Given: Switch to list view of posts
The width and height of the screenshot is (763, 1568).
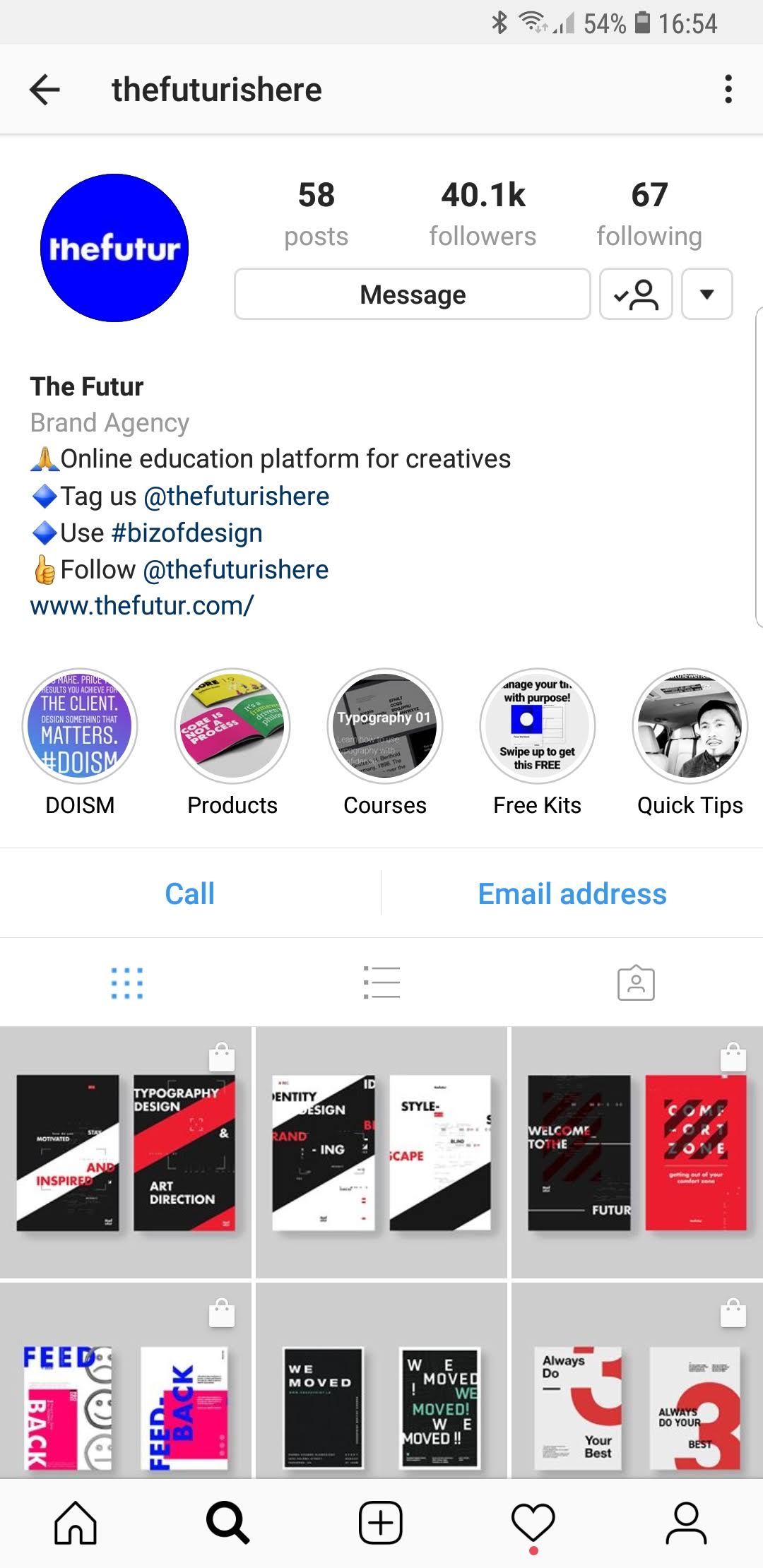Looking at the screenshot, I should click(381, 982).
